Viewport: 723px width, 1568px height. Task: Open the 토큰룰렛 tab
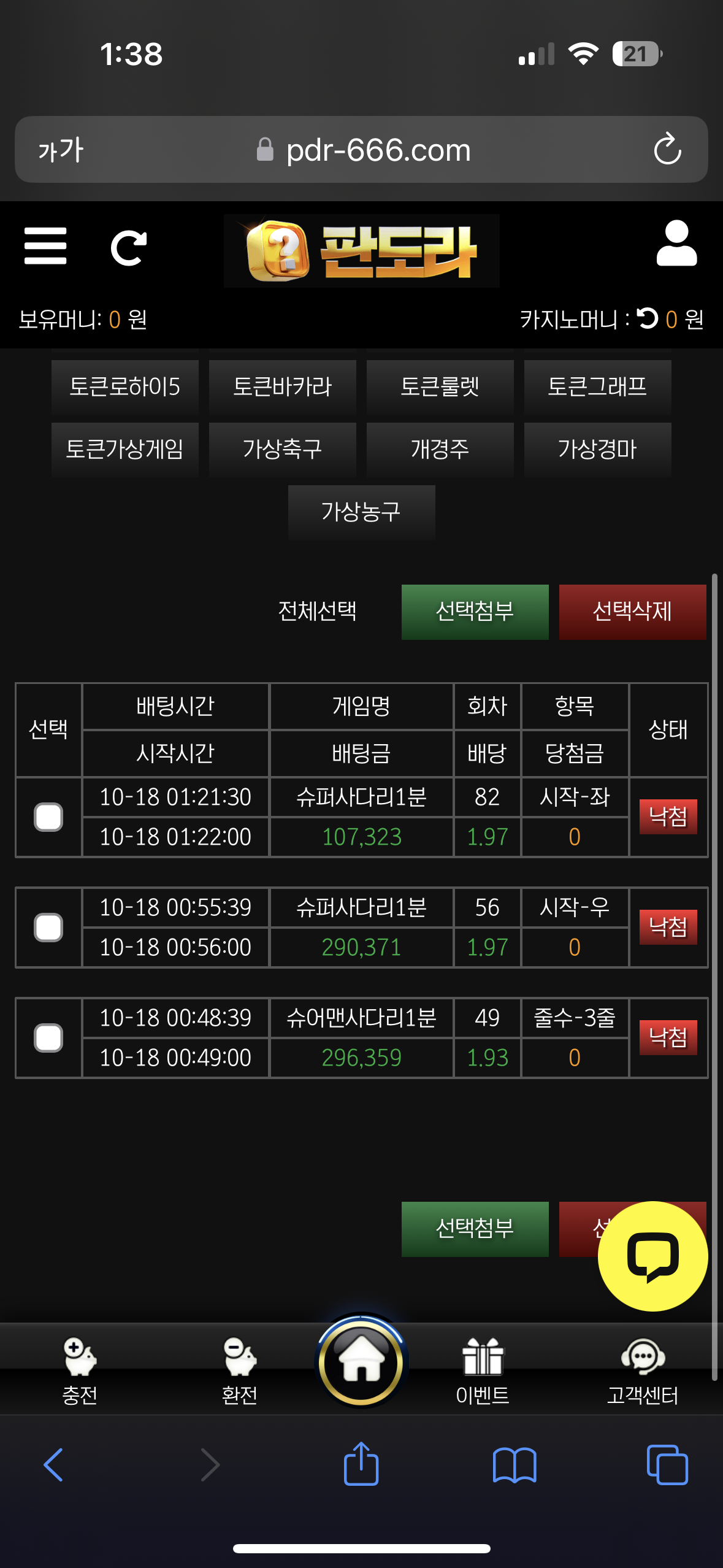440,387
